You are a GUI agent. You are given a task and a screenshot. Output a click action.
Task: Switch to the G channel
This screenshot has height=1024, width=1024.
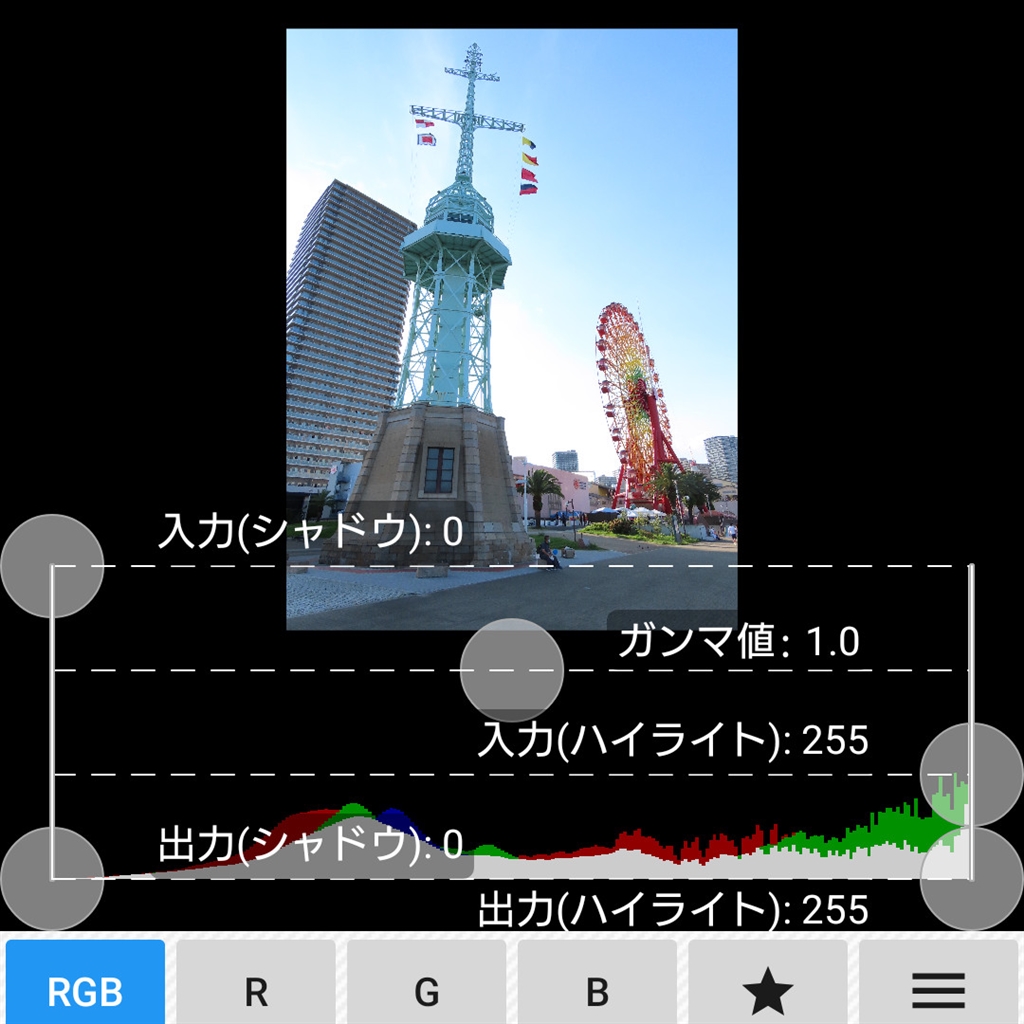[x=427, y=990]
